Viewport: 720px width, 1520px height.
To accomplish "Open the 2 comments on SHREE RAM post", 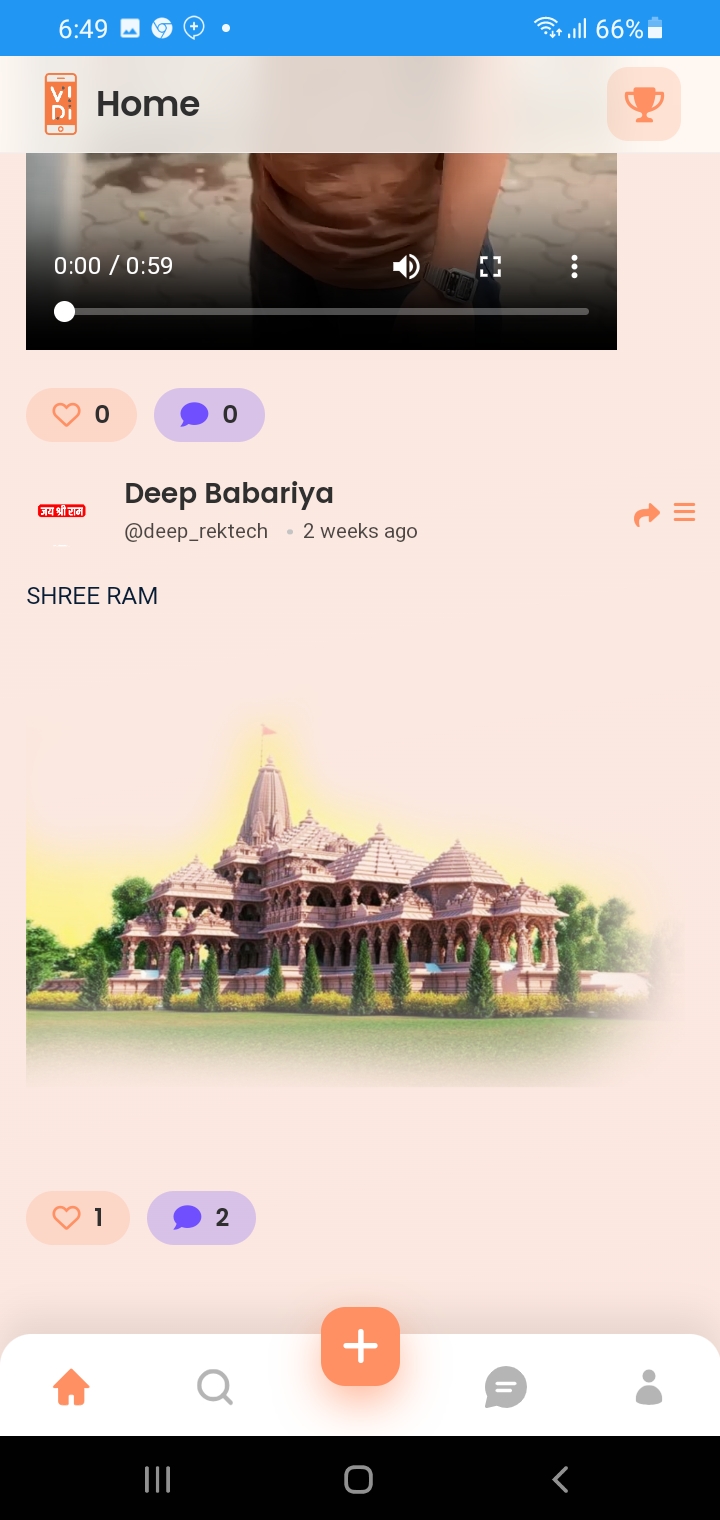I will 201,1217.
